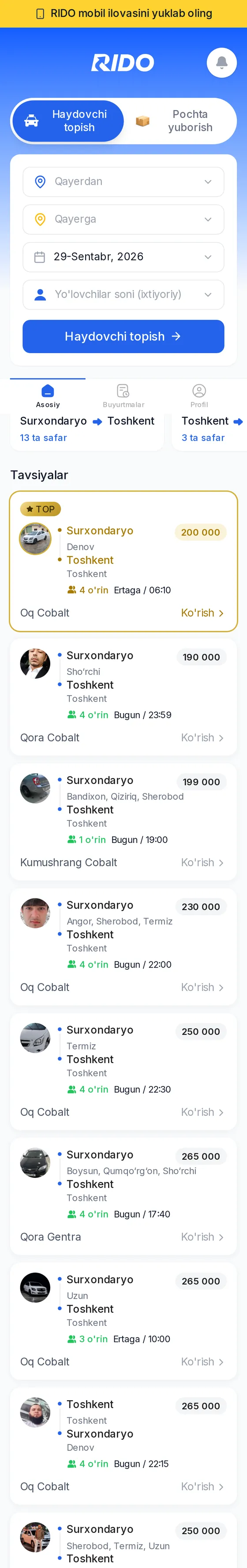Open the Kumushrang Cobalt ride card

pyautogui.click(x=123, y=822)
